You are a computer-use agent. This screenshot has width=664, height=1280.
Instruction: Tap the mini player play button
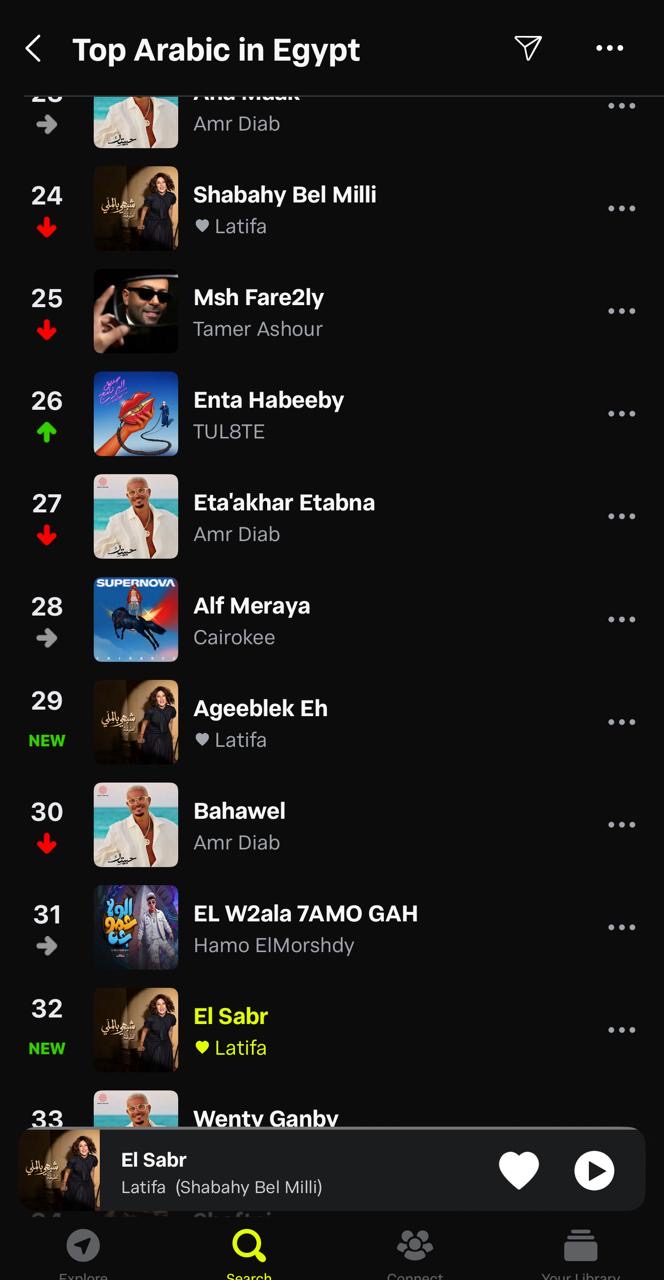point(594,1170)
